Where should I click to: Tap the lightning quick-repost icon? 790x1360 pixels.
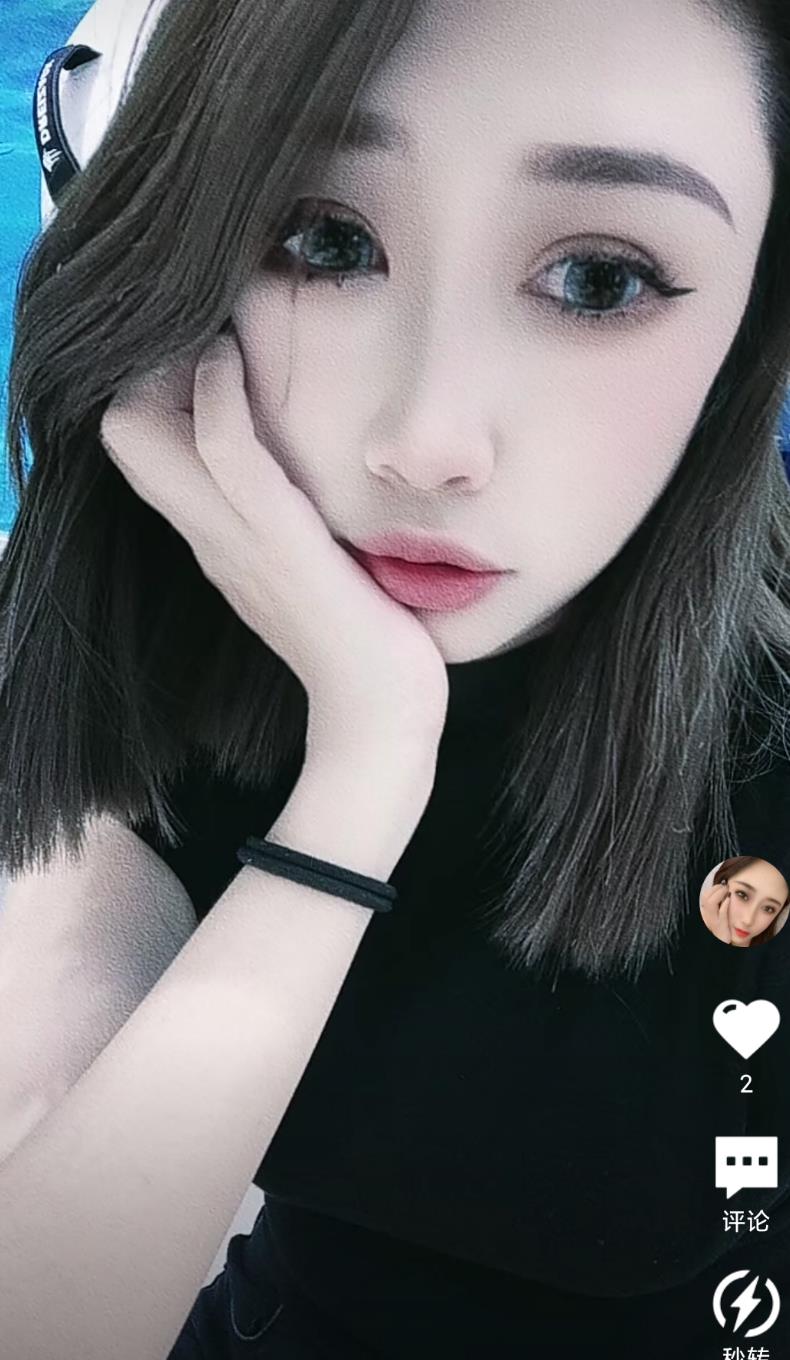coord(746,1303)
